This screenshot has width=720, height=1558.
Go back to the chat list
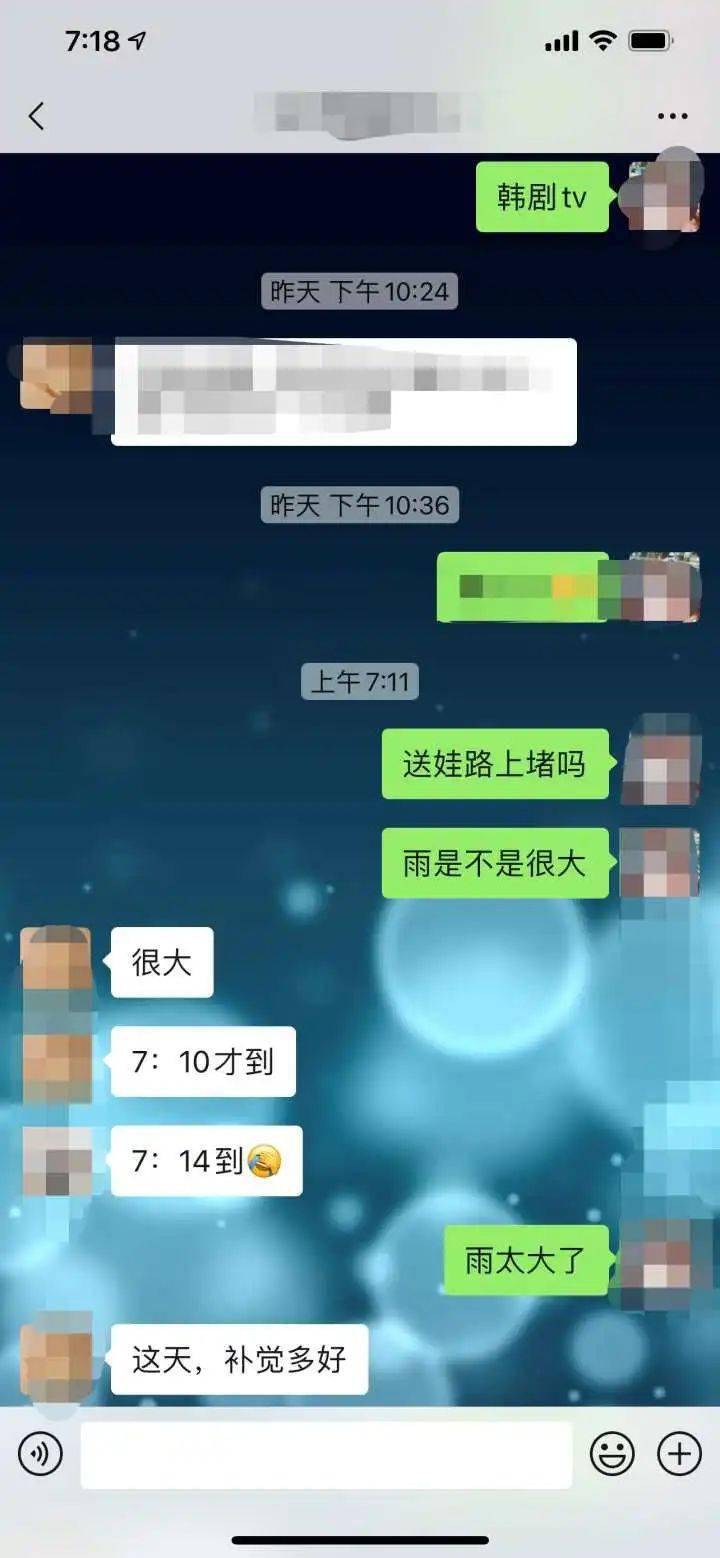37,116
